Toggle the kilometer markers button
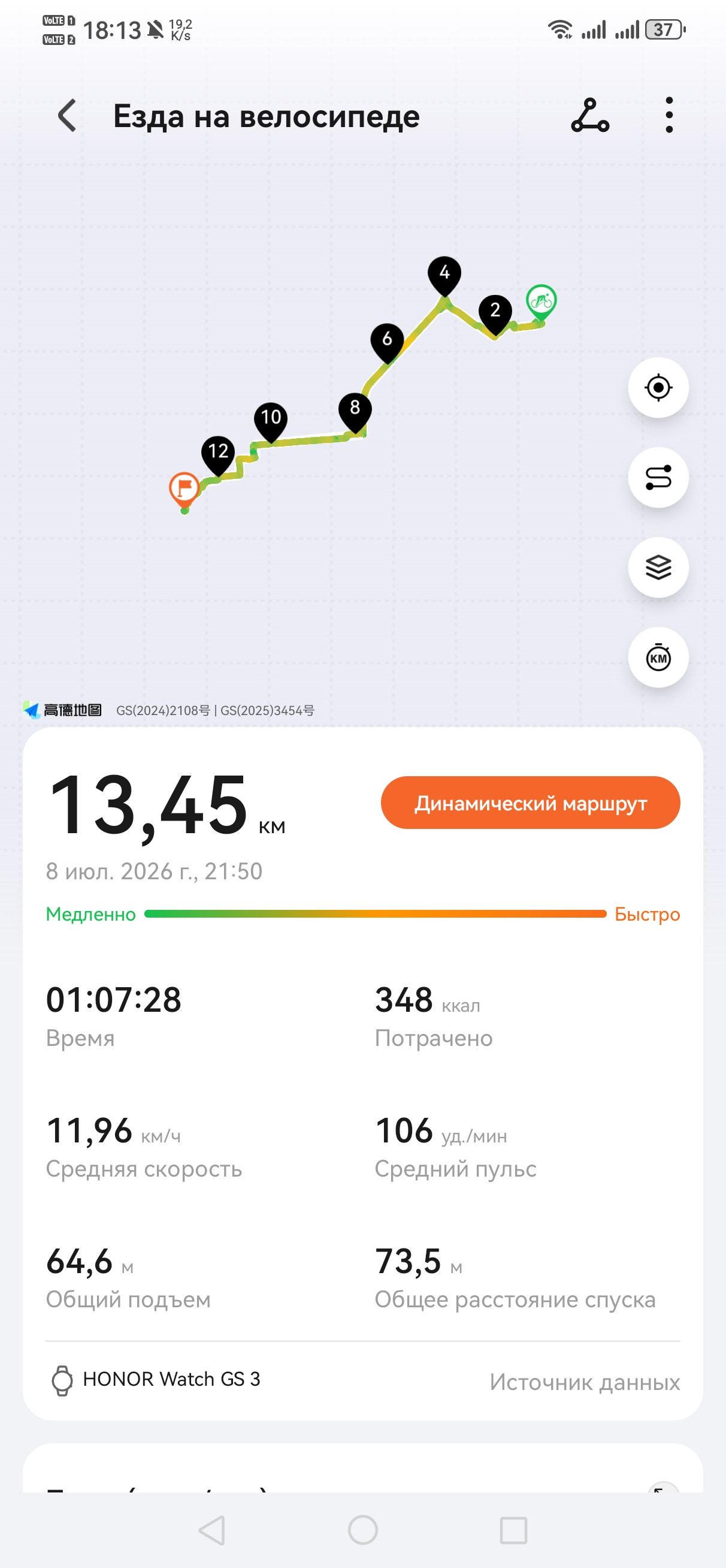Viewport: 726px width, 1568px height. 658,658
